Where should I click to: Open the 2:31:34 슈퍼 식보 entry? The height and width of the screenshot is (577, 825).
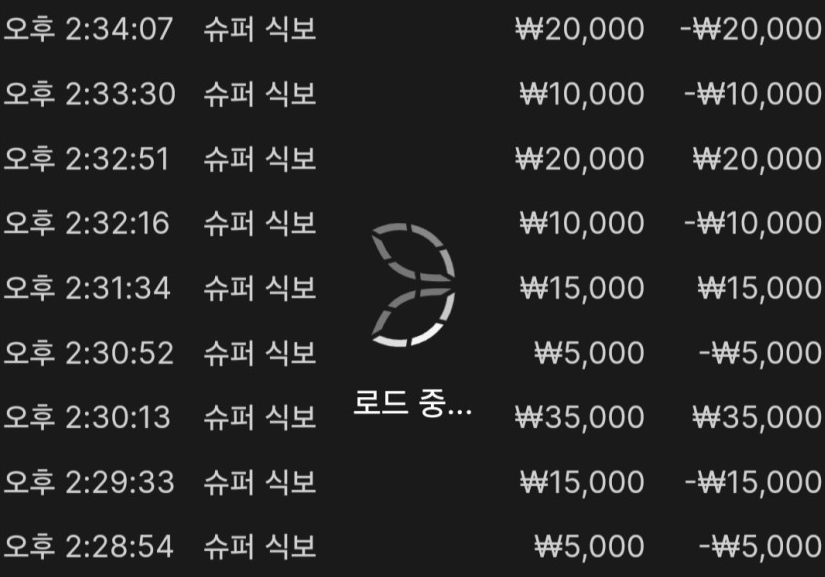pyautogui.click(x=260, y=288)
